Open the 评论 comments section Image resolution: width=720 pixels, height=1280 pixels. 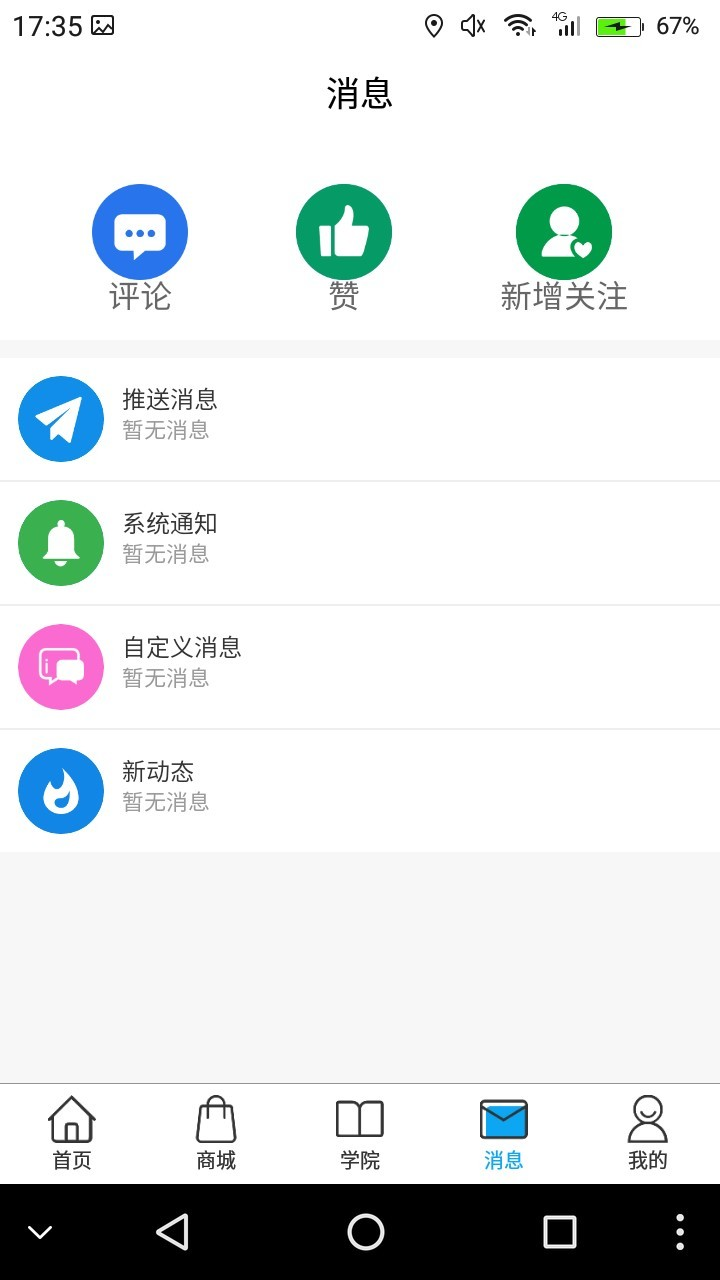tap(140, 245)
